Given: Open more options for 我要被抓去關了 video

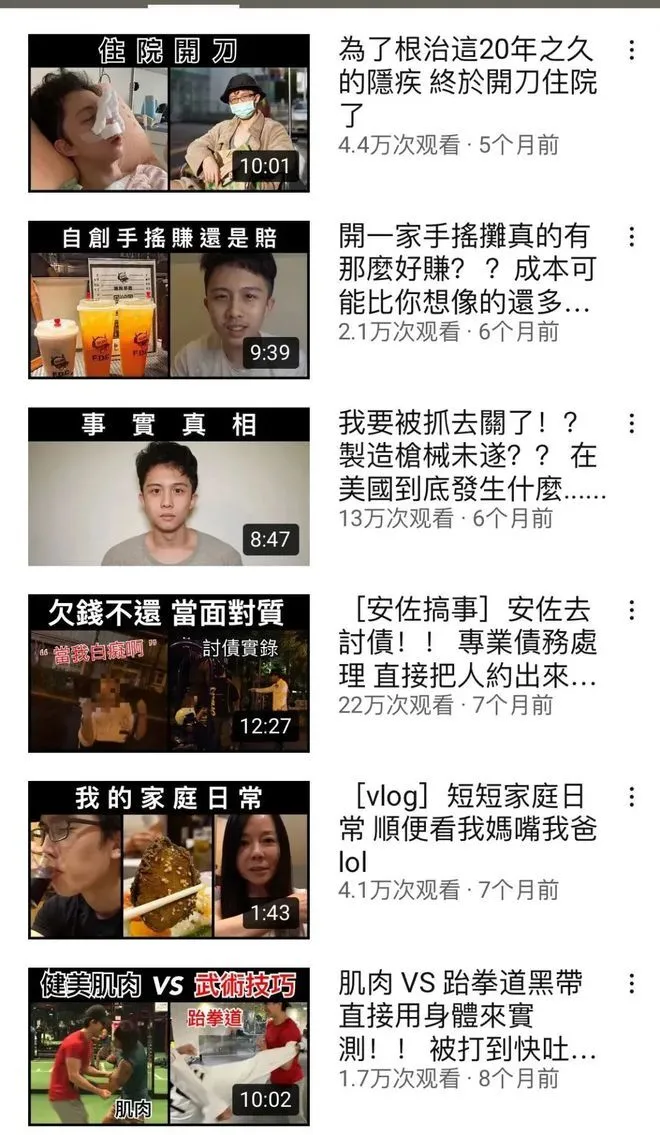Looking at the screenshot, I should (x=631, y=424).
